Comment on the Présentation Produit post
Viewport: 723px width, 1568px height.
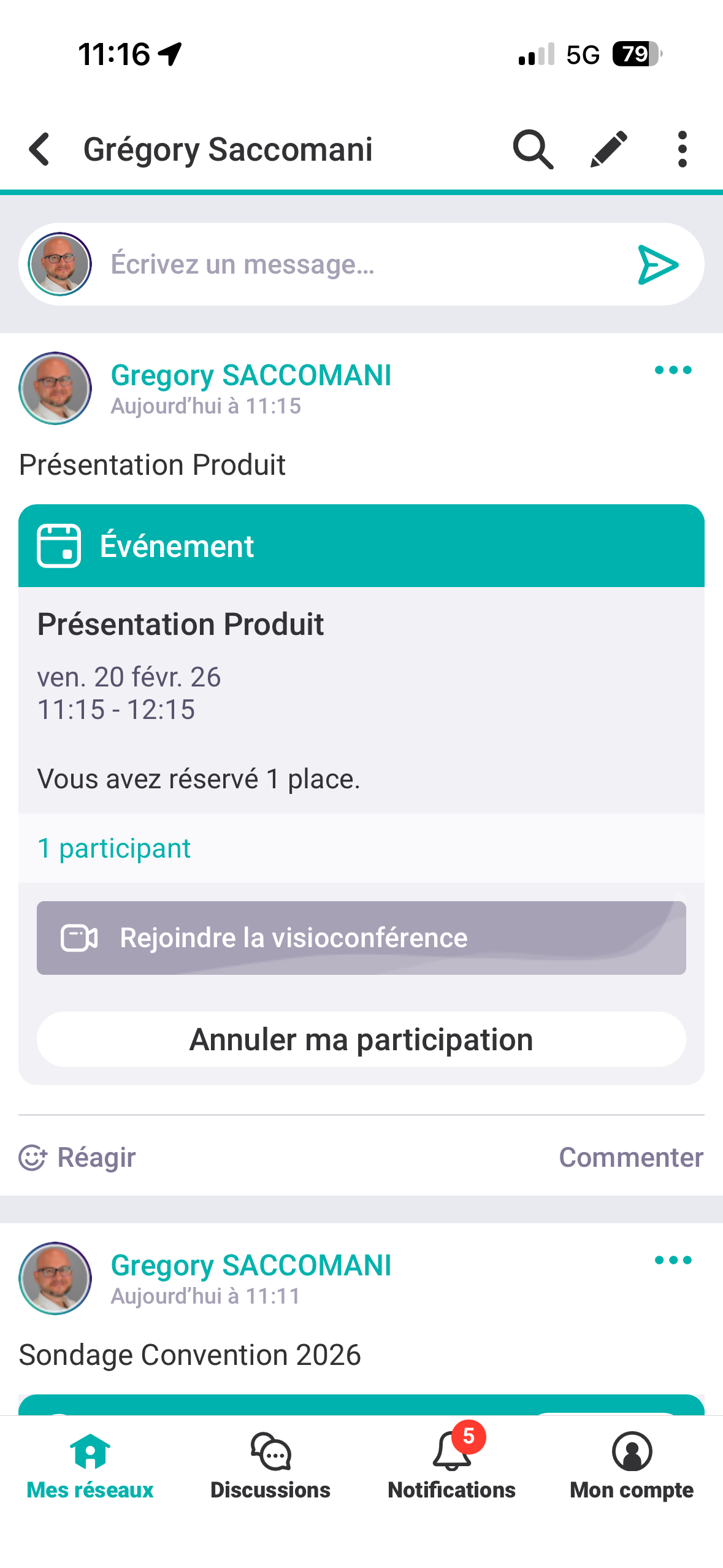click(630, 1158)
